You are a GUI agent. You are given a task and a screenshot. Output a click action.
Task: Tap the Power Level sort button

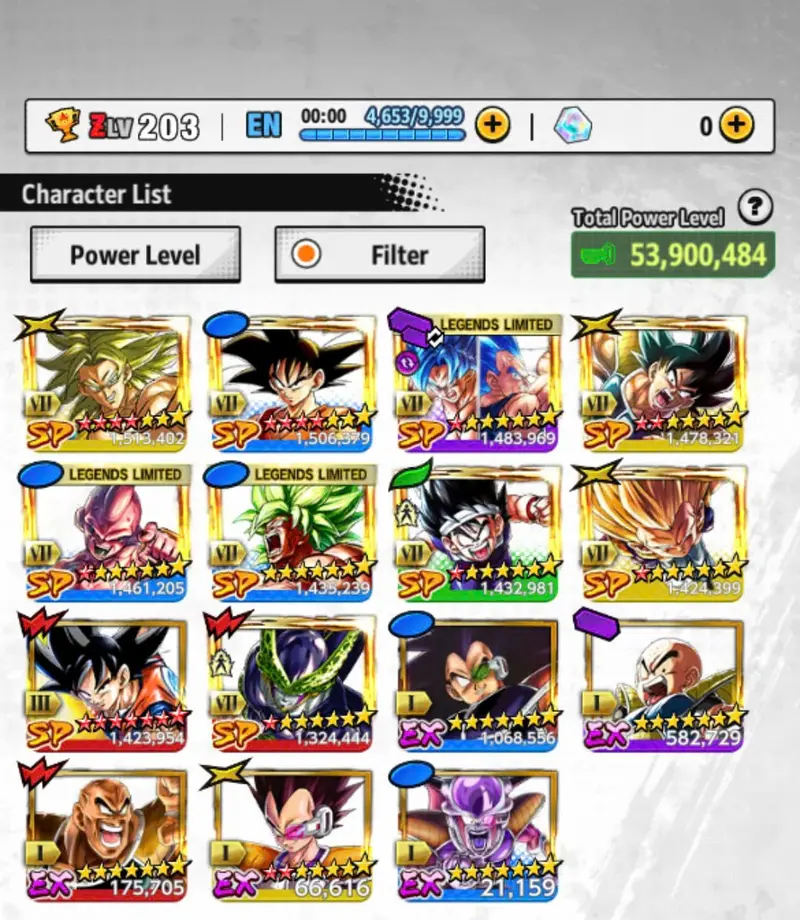click(135, 255)
